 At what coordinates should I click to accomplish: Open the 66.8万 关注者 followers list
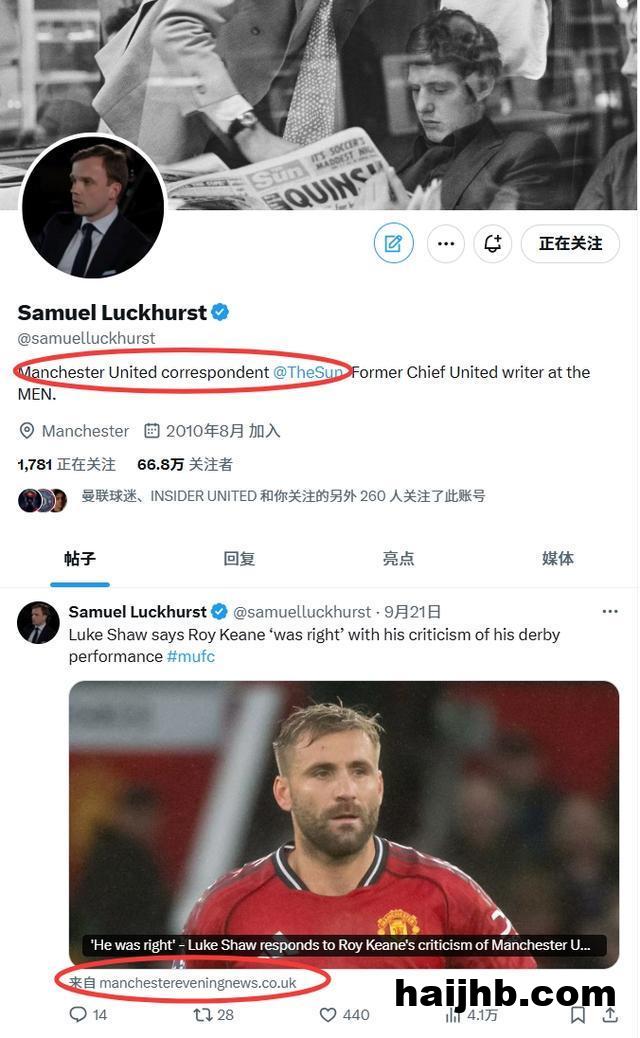185,464
